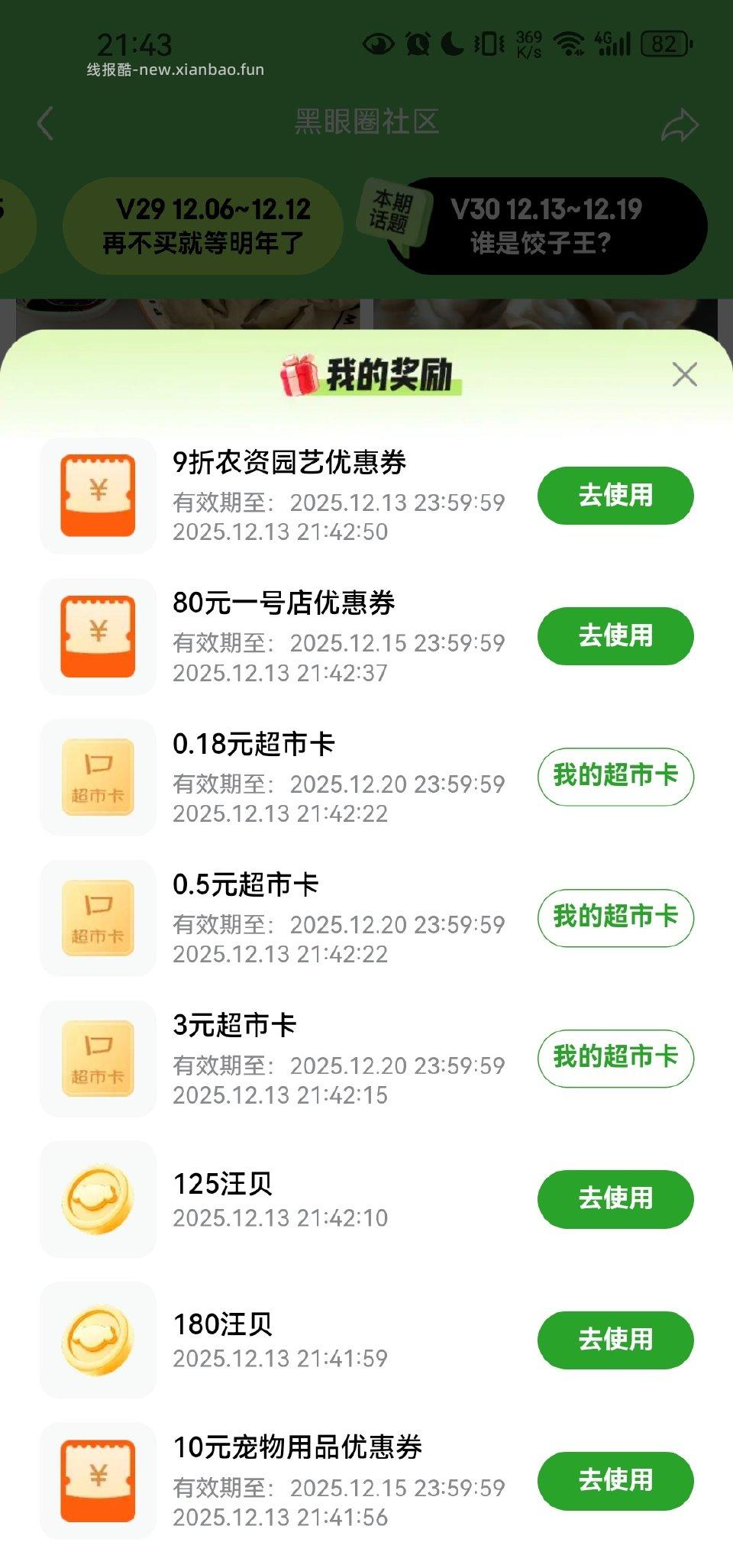Close the 我的奖励 popup
This screenshot has height=1568, width=733.
[x=686, y=375]
